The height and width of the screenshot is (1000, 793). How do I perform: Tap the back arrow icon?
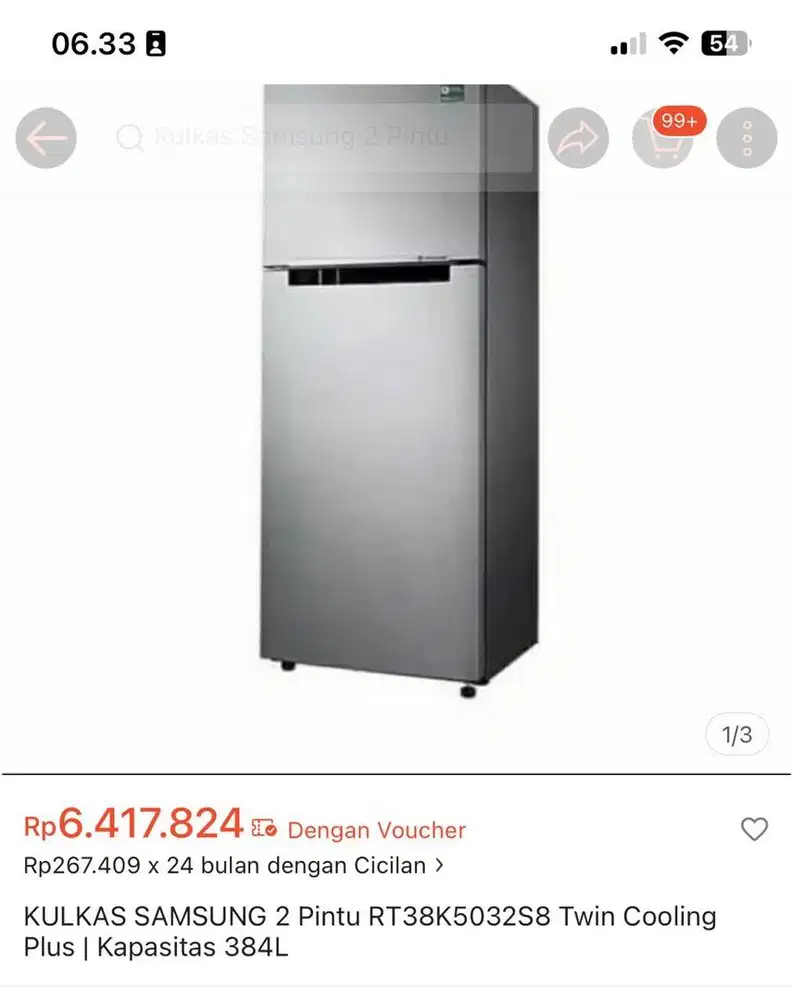pyautogui.click(x=44, y=138)
